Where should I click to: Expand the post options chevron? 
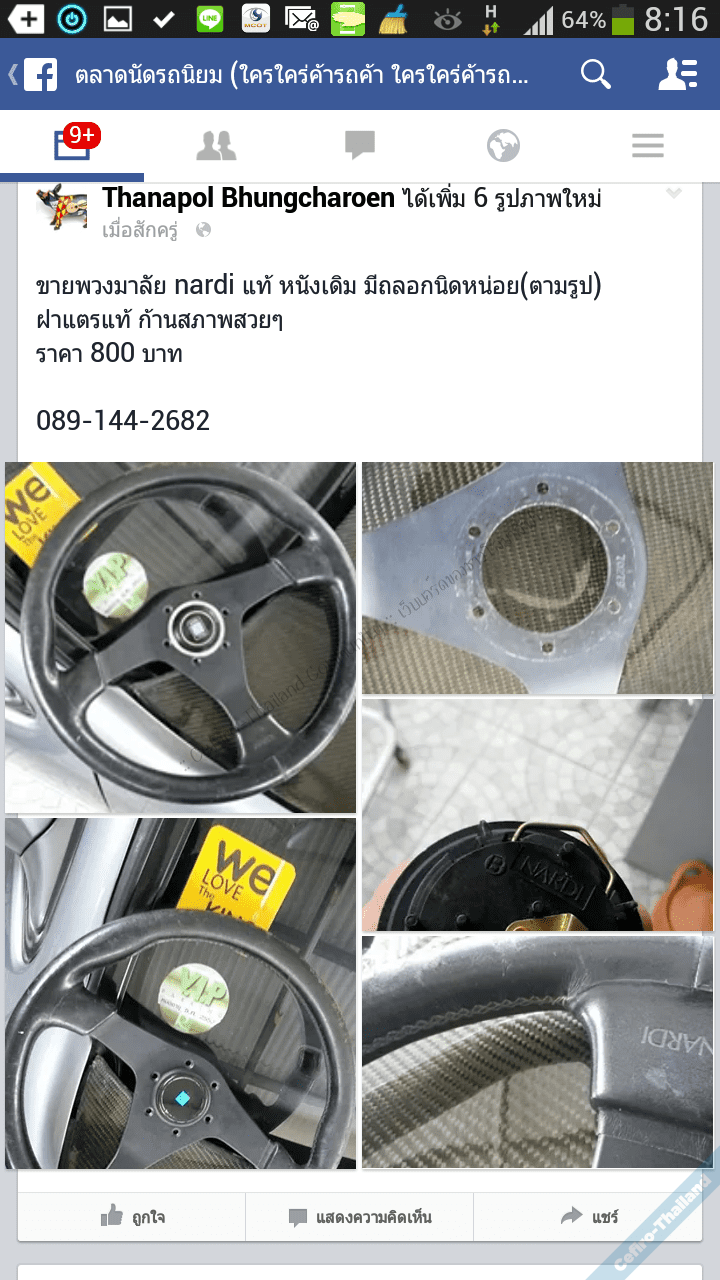(674, 194)
